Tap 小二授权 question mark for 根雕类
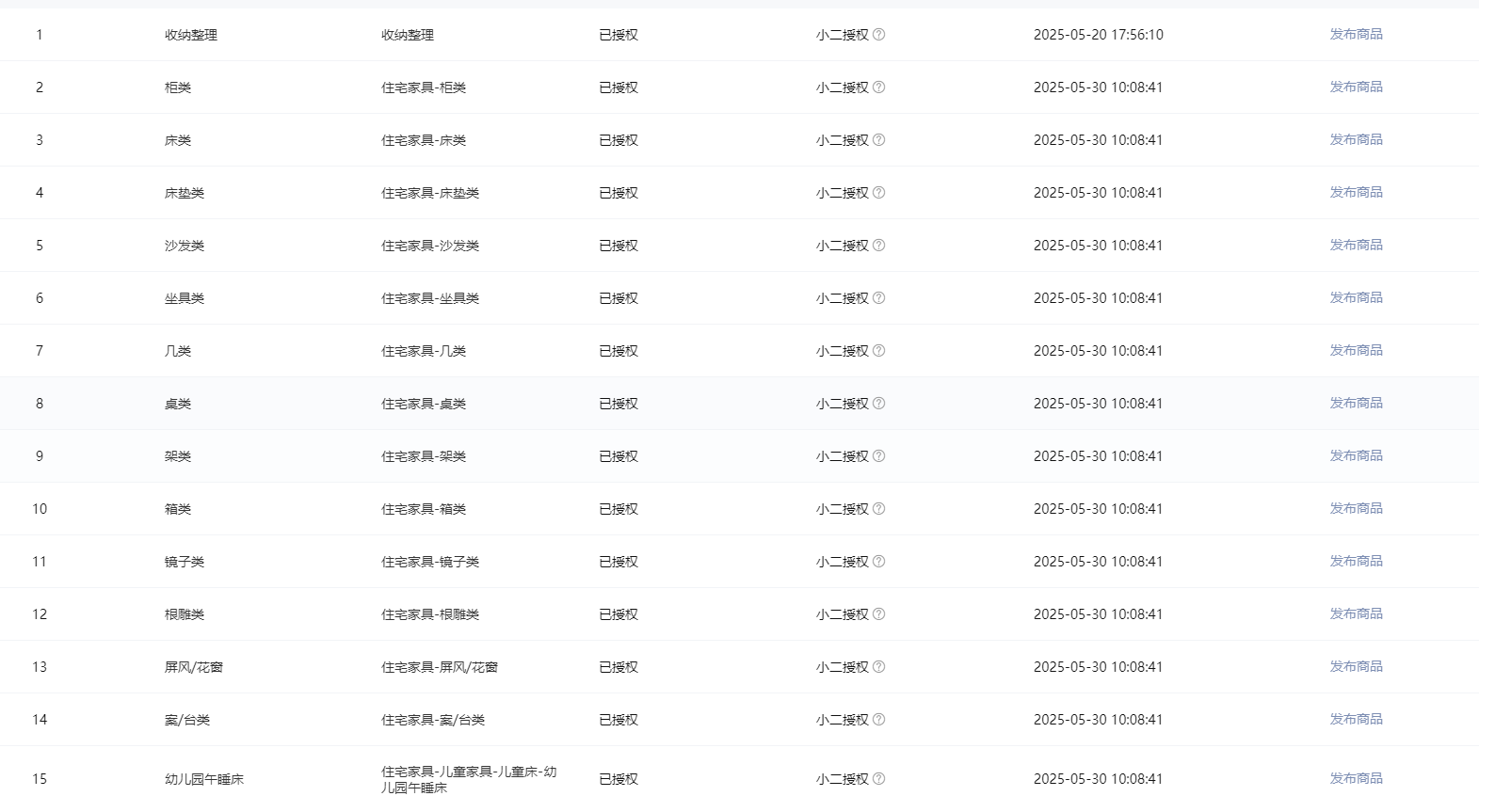Screen dimensions: 1511x812 click(x=878, y=614)
